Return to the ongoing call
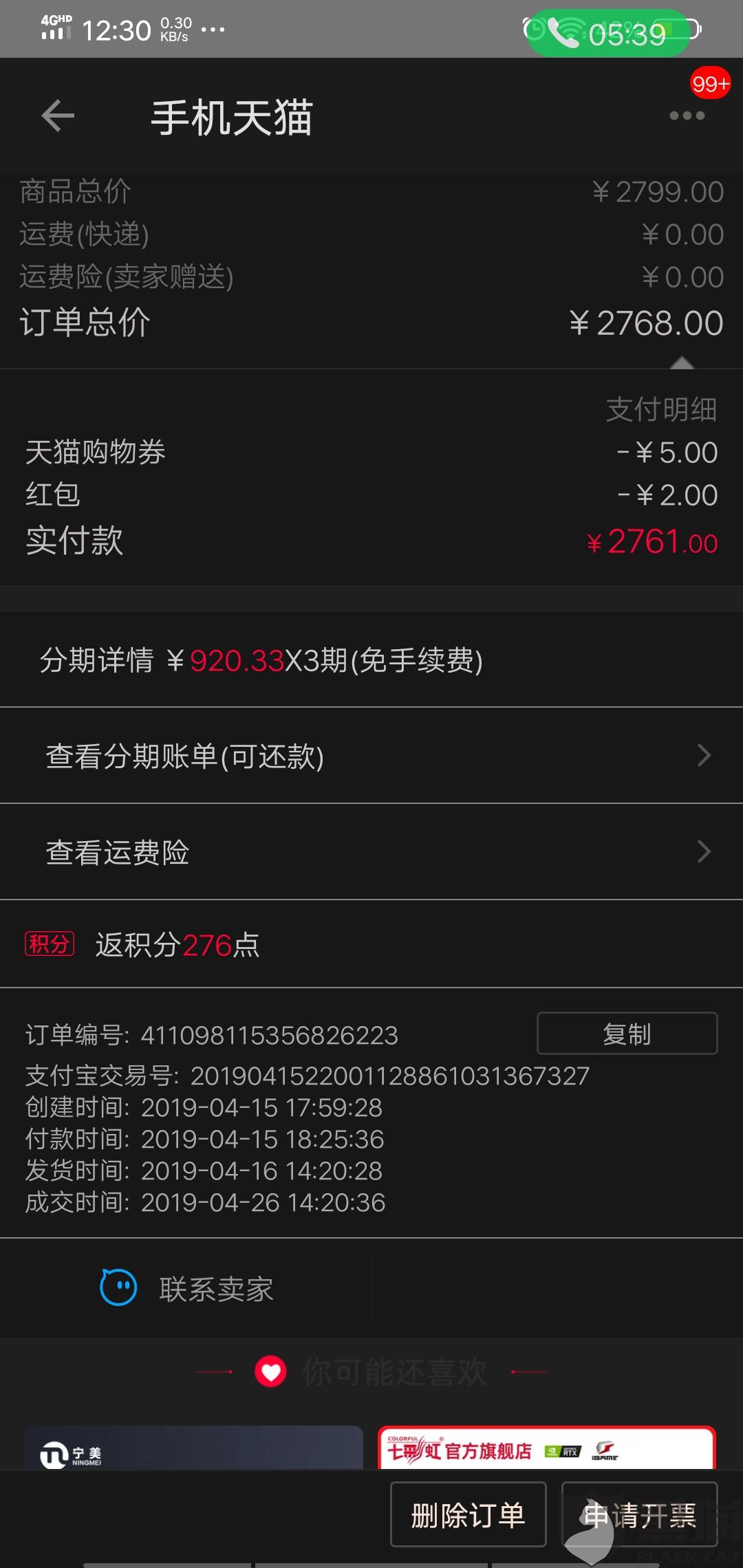This screenshot has width=743, height=1568. point(608,32)
